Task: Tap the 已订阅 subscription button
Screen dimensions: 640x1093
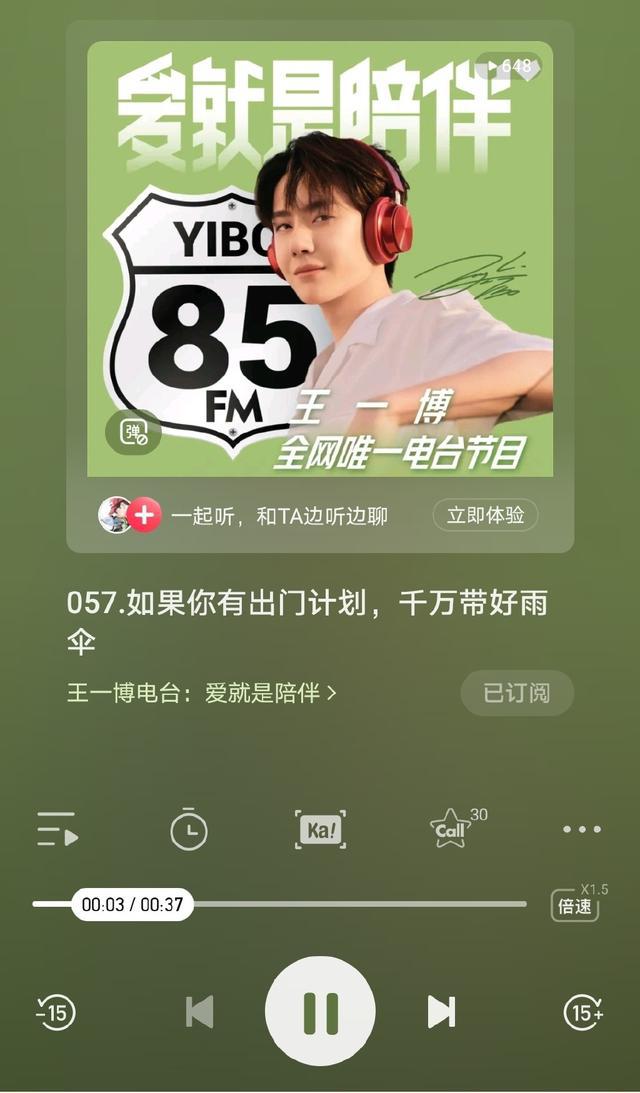Action: click(x=517, y=693)
